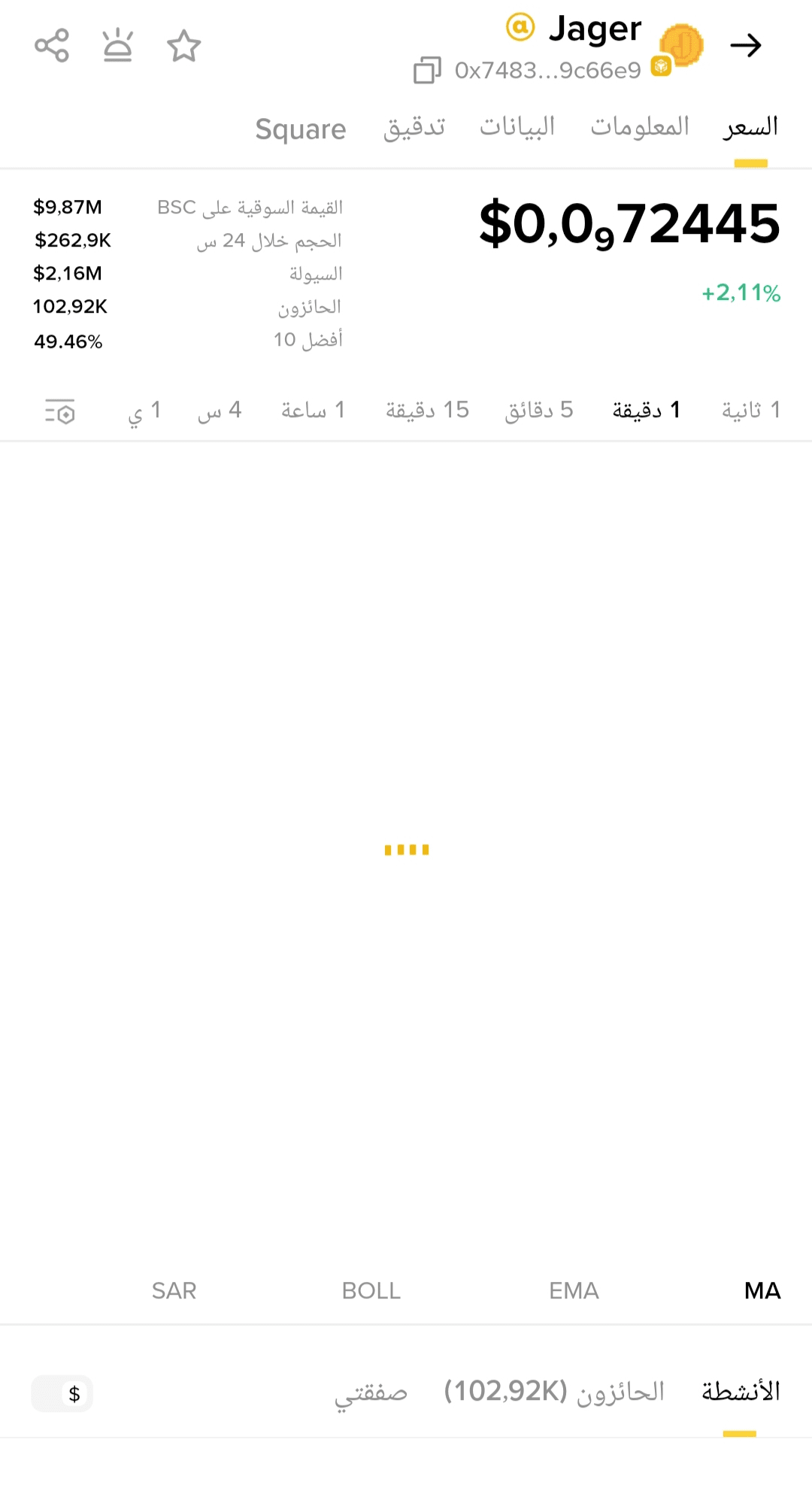
Task: Choose the 15 دقيقة chart interval
Action: click(427, 411)
